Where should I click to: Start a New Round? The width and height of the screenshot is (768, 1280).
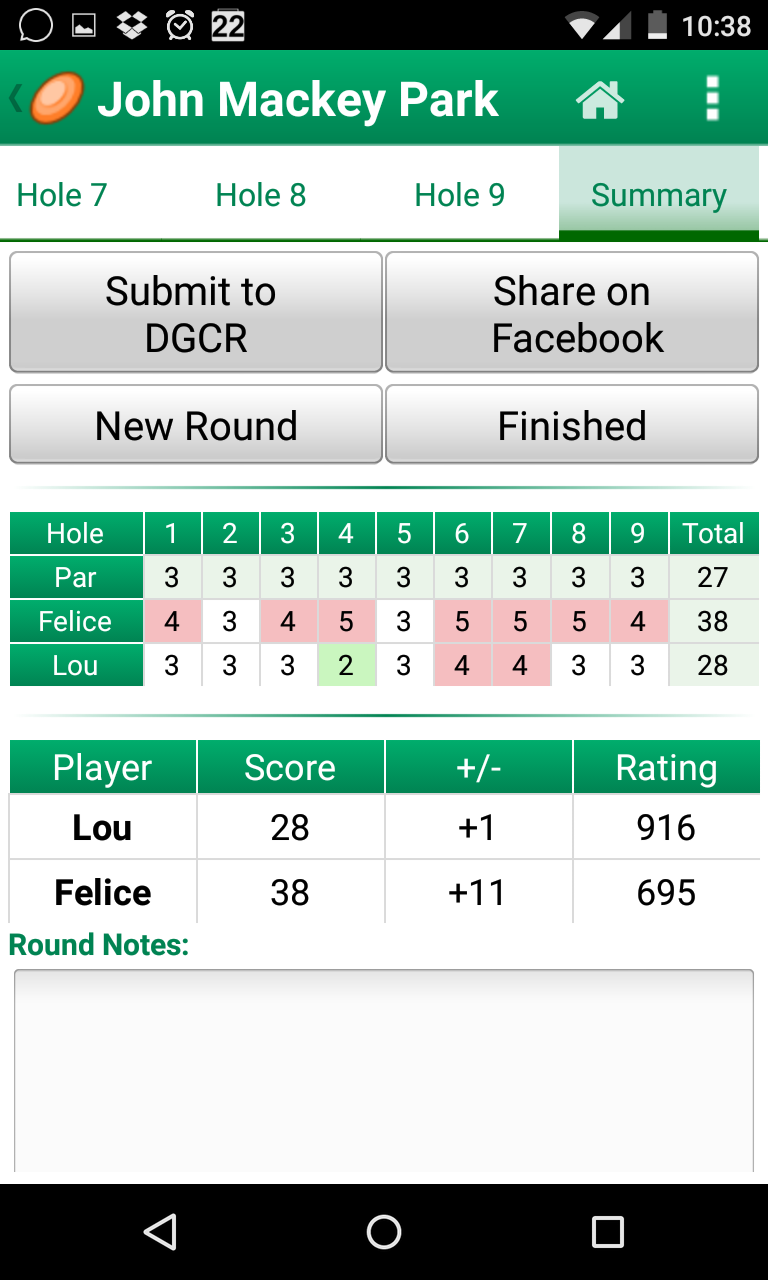click(x=196, y=426)
